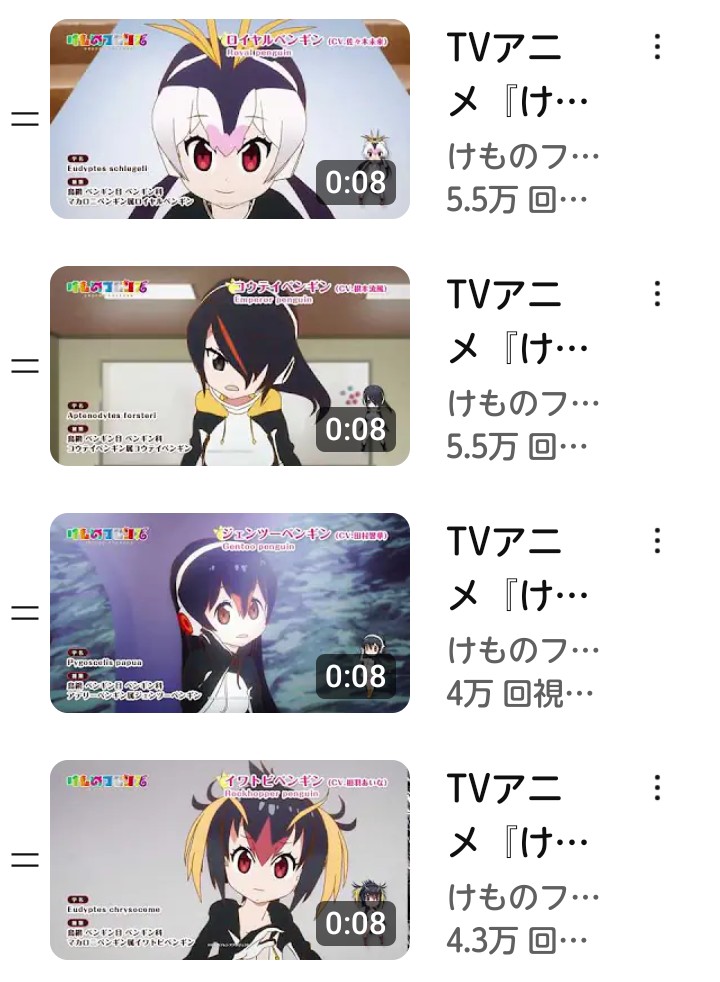Play the イワトビペンギン video
The height and width of the screenshot is (982, 720).
click(230, 860)
